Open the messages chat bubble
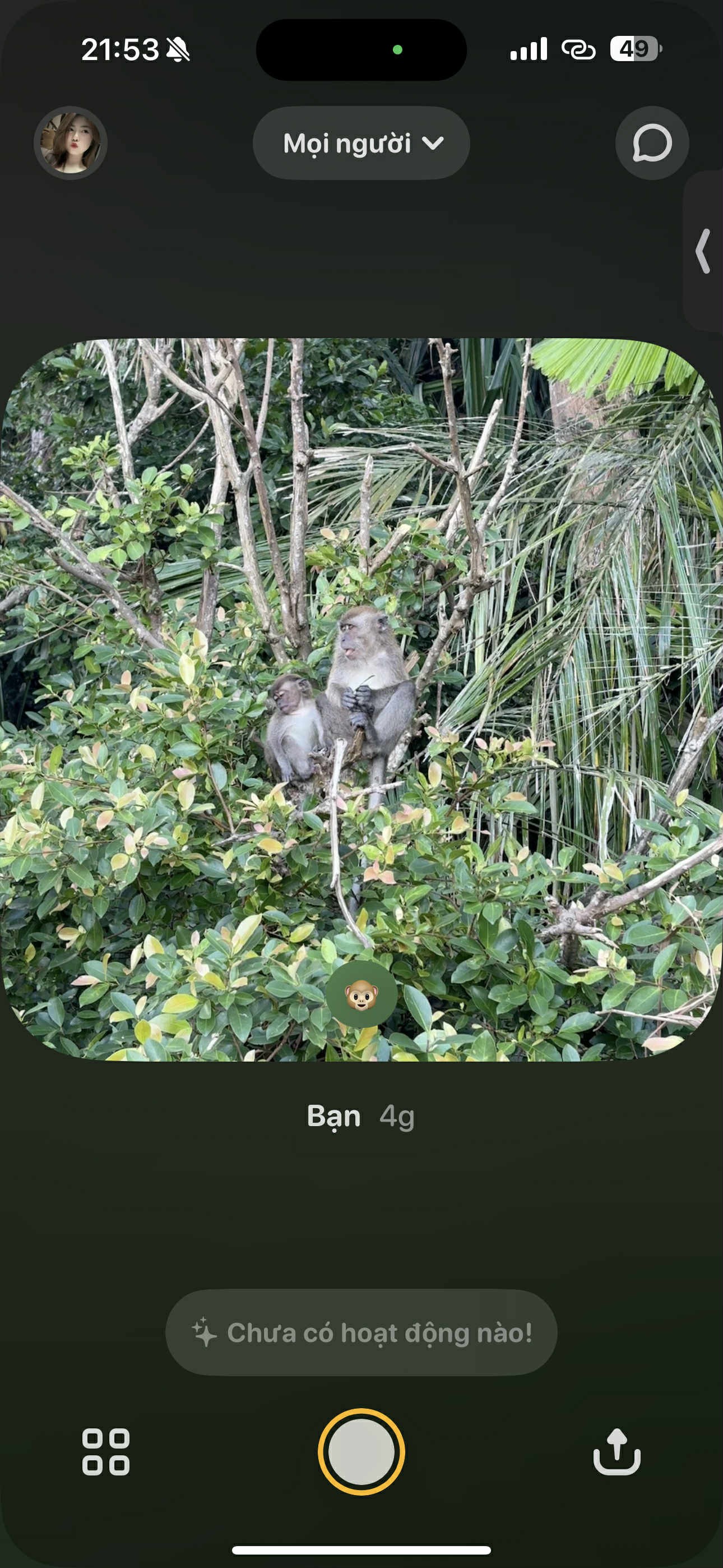The height and width of the screenshot is (1568, 723). click(652, 144)
